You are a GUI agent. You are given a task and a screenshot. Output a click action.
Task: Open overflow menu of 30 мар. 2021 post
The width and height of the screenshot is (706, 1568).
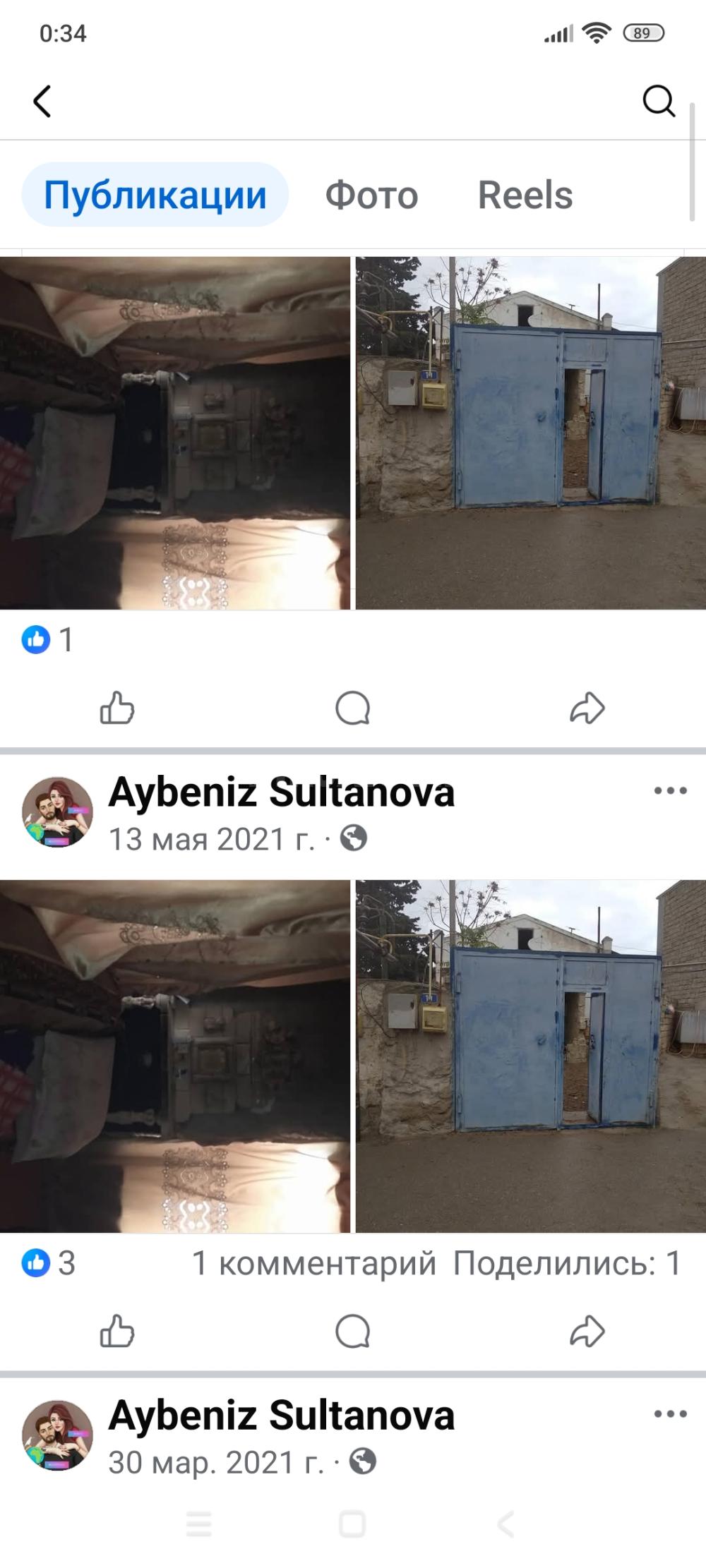(670, 1413)
